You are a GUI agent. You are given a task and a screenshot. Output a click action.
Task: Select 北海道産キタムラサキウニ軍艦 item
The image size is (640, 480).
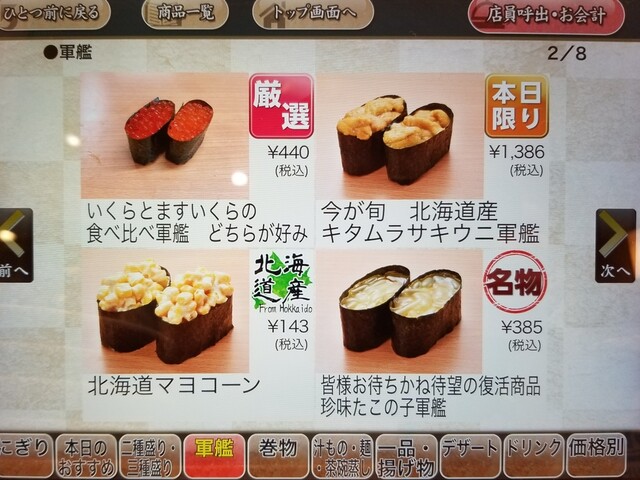tap(432, 160)
